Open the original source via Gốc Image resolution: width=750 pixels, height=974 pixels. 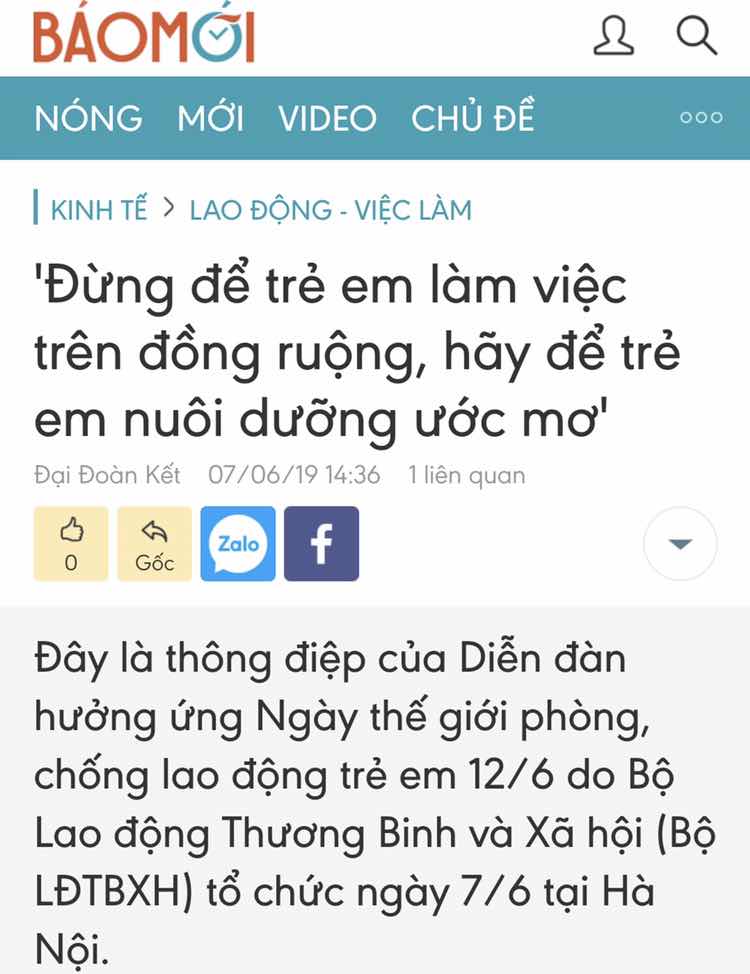click(154, 544)
